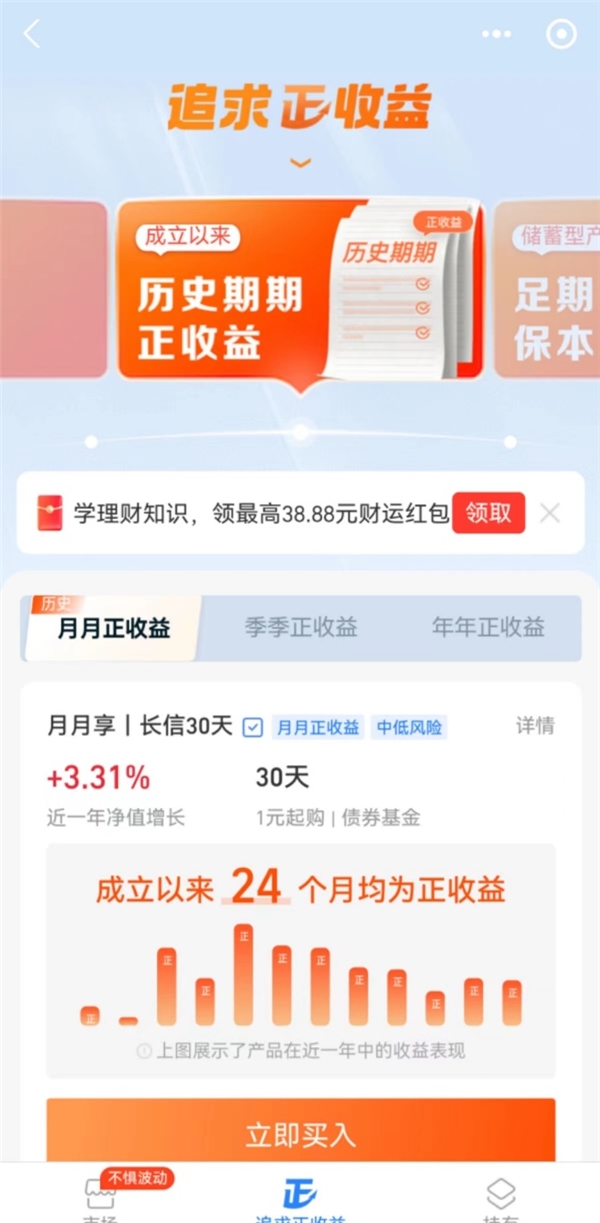Open the 追求正收益 bottom tab
Image resolution: width=600 pixels, height=1223 pixels.
coord(300,1196)
